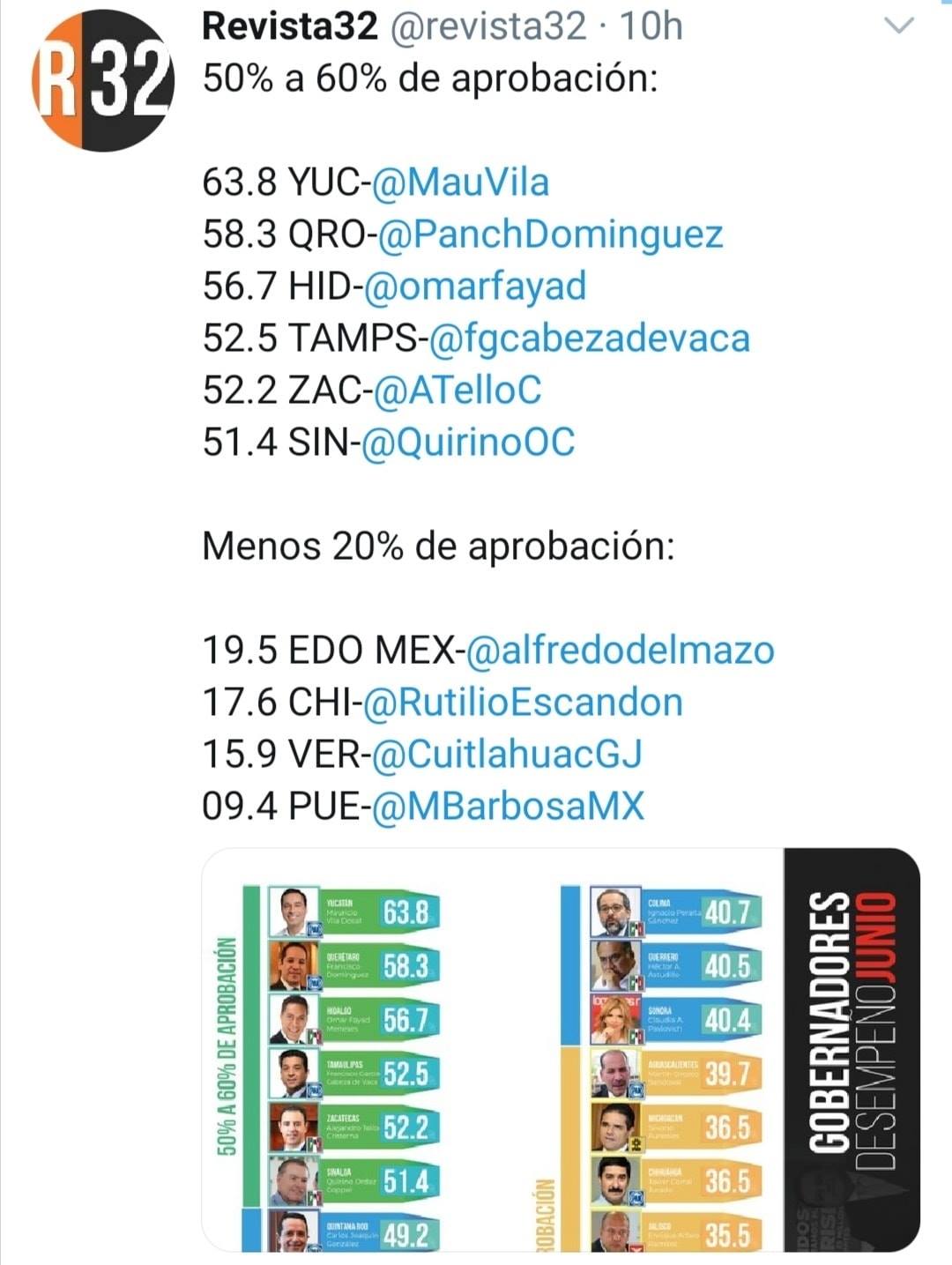Go to the @ATelloC profile
The image size is (952, 1265).
(457, 391)
